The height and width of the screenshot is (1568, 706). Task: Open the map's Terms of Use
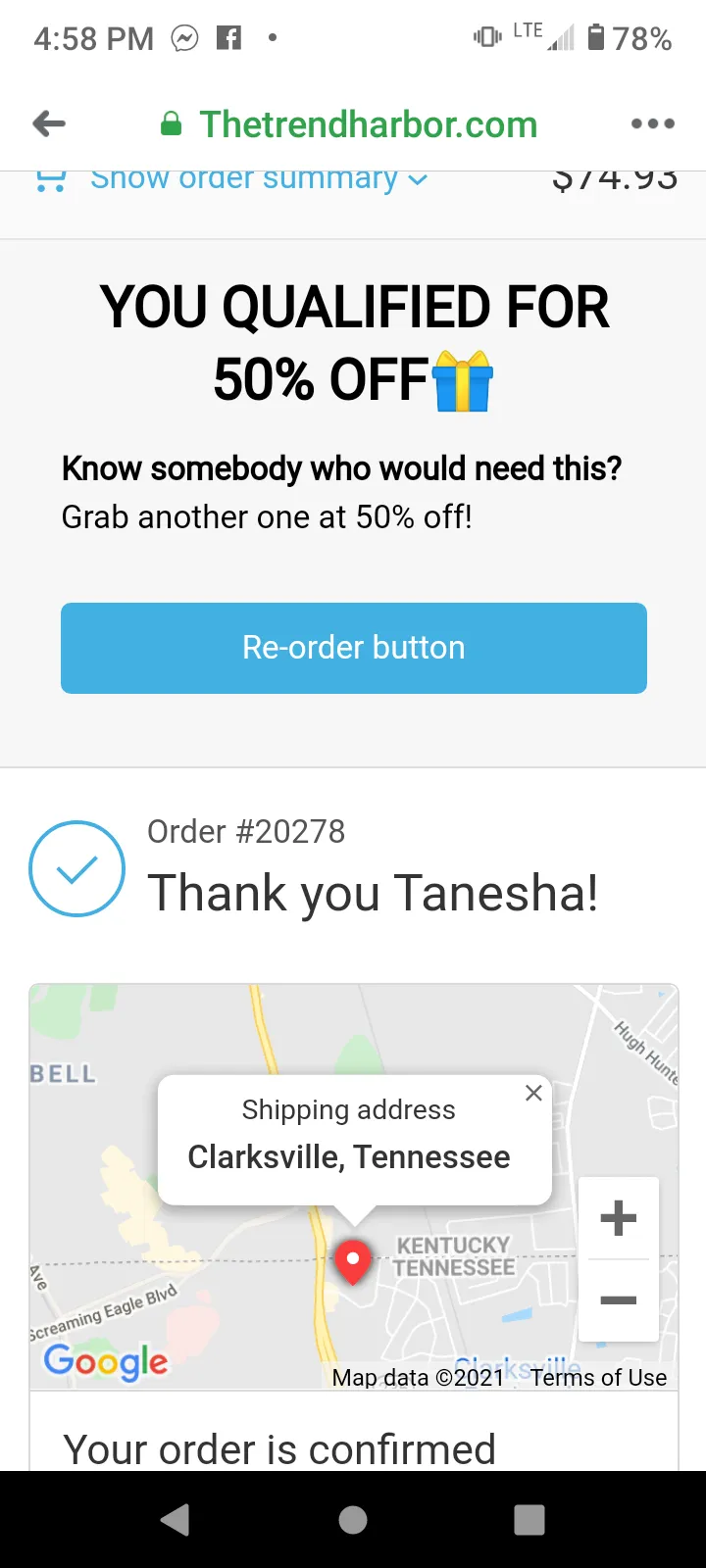(x=599, y=1378)
